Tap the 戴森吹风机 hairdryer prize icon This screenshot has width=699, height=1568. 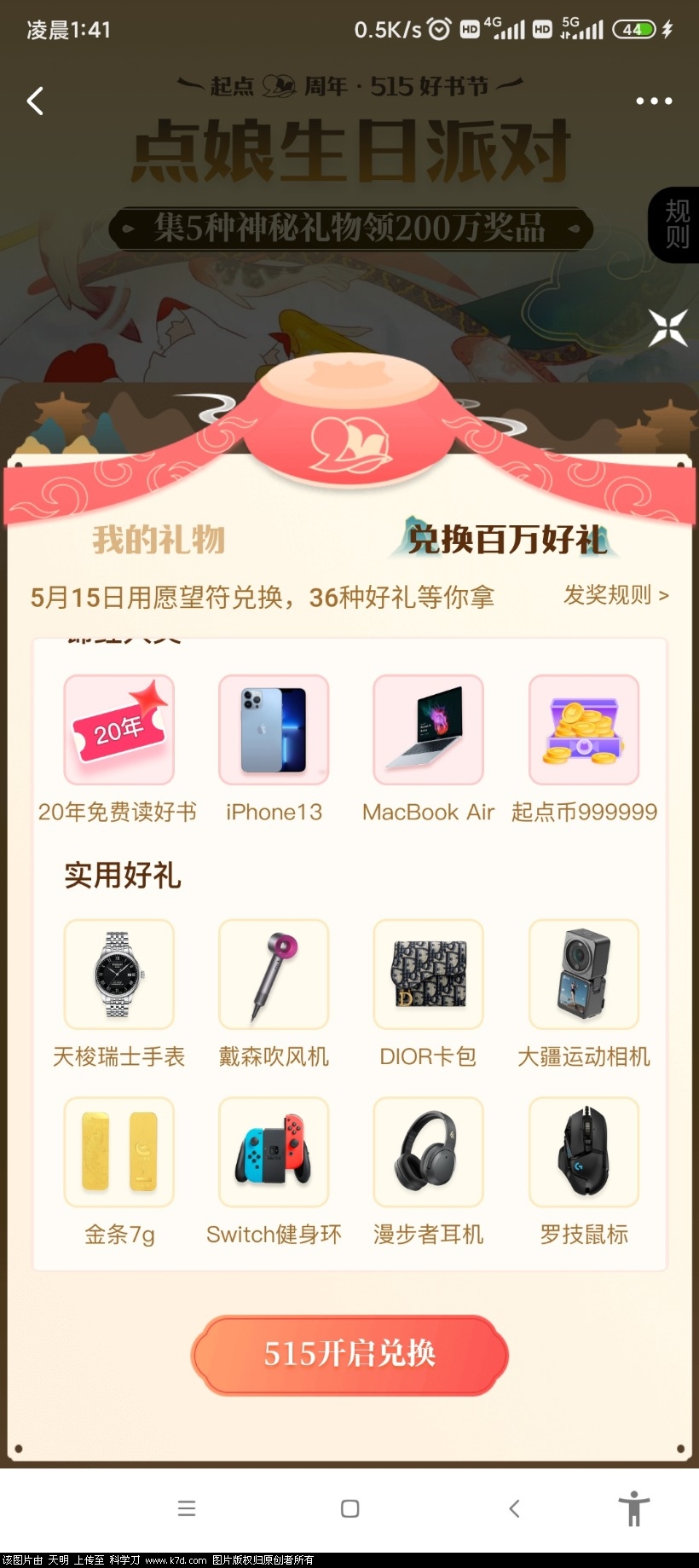pyautogui.click(x=273, y=975)
